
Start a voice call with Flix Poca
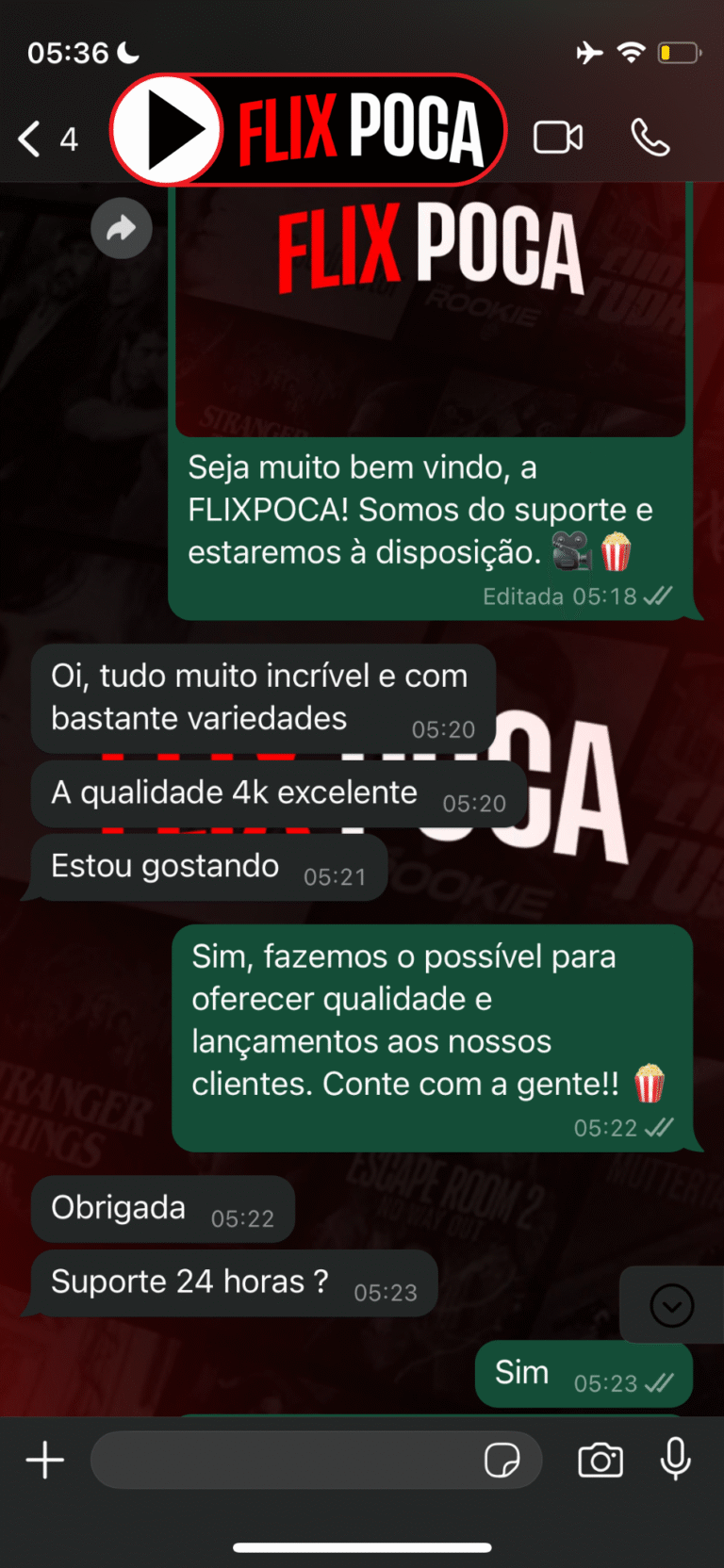pos(650,139)
